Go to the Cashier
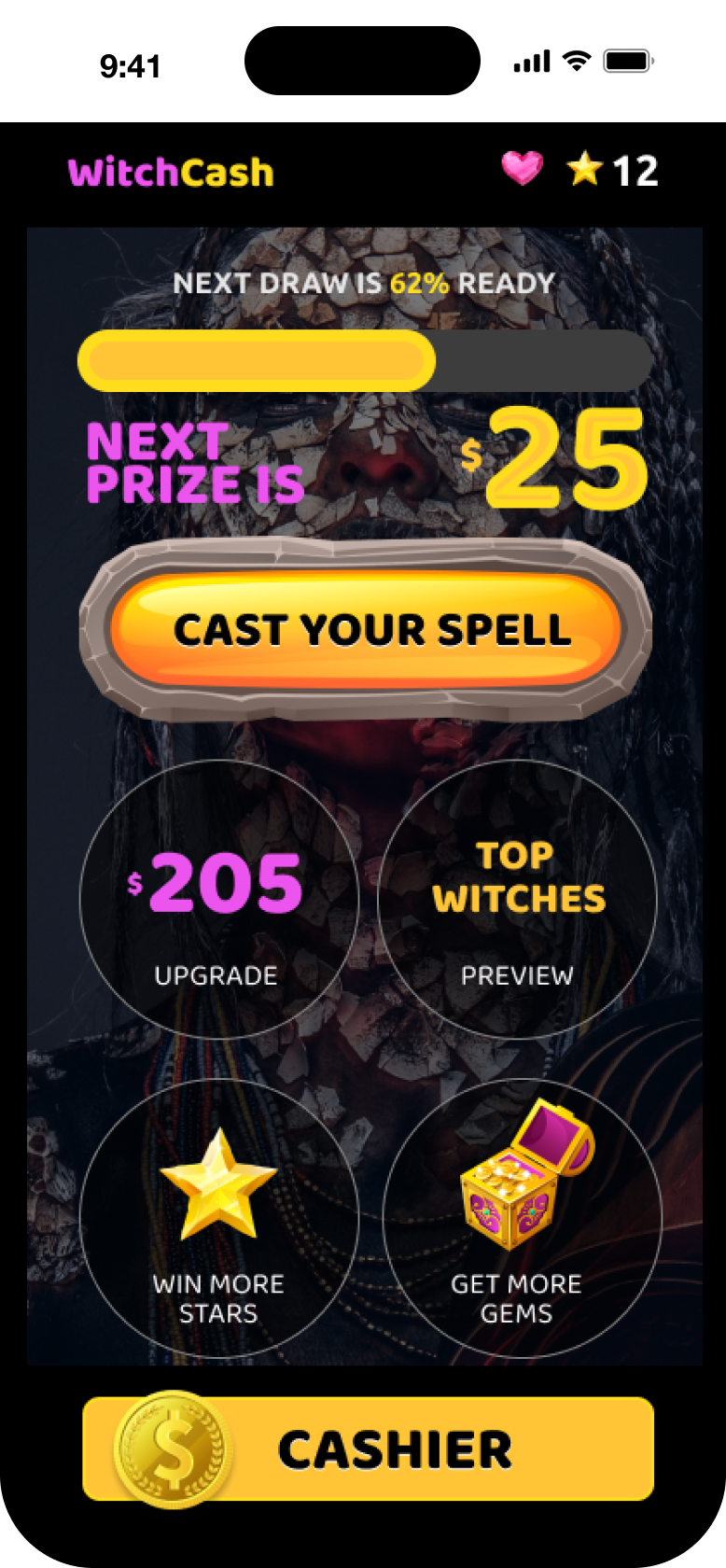726x1568 pixels. (369, 1449)
